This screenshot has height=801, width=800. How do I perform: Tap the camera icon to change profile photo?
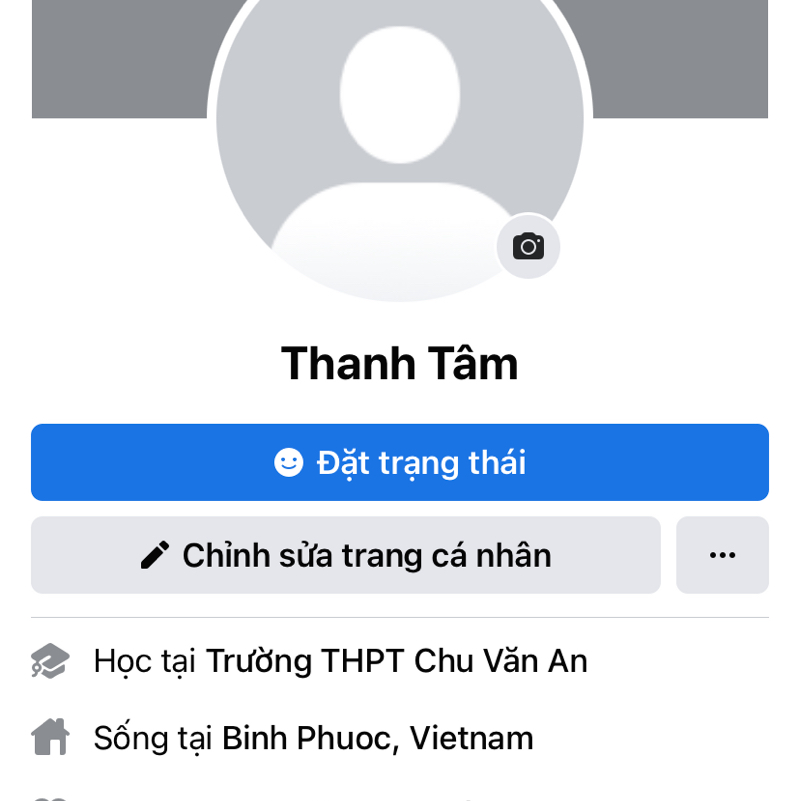pyautogui.click(x=528, y=246)
